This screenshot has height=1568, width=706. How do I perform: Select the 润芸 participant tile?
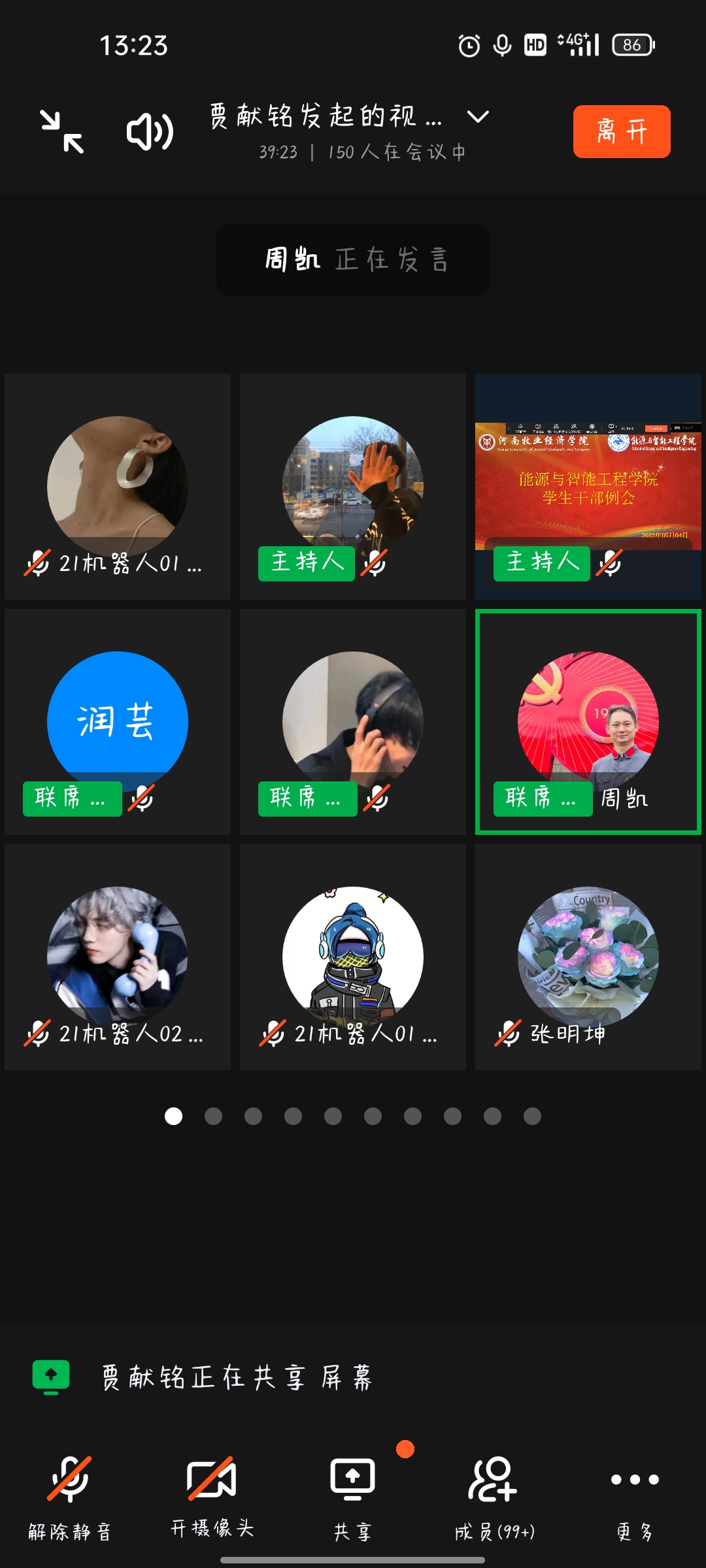coord(118,722)
